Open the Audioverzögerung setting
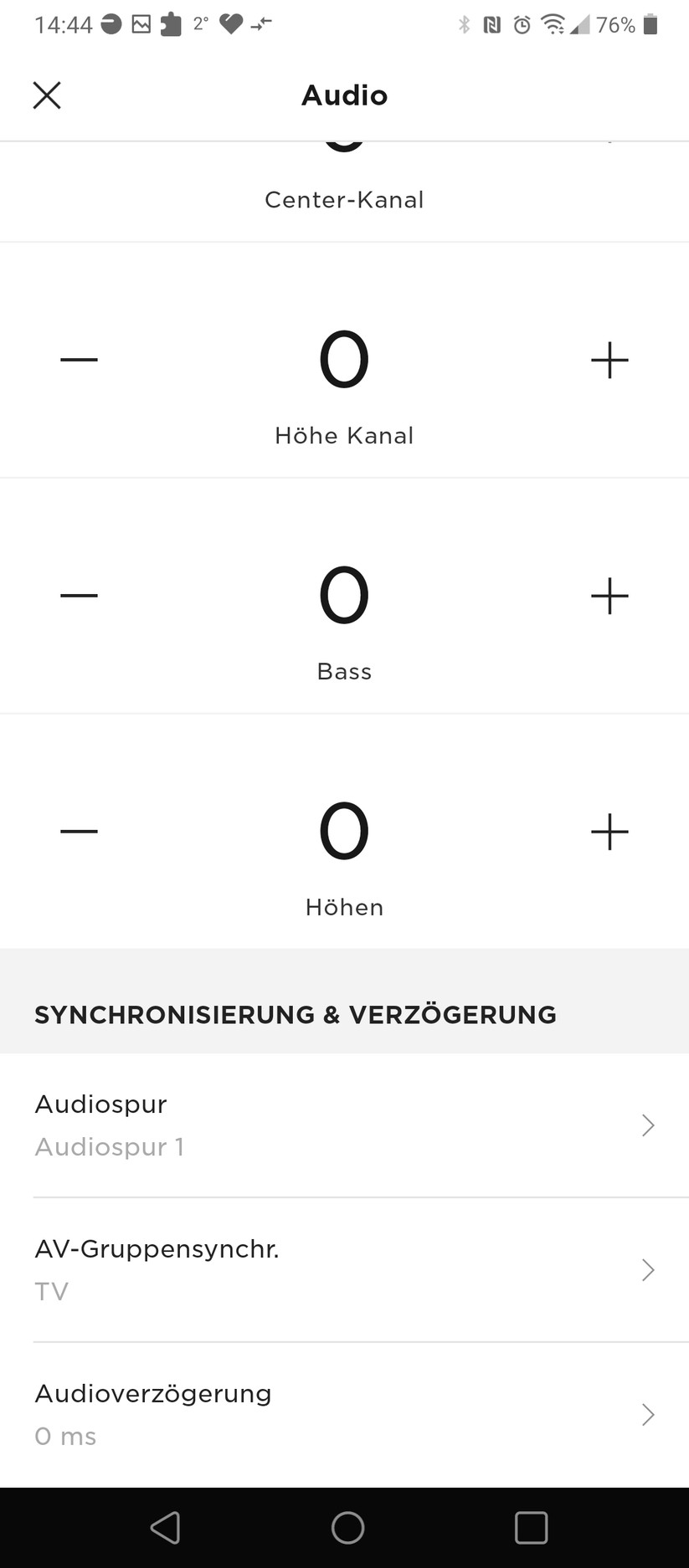689x1568 pixels. click(344, 1413)
